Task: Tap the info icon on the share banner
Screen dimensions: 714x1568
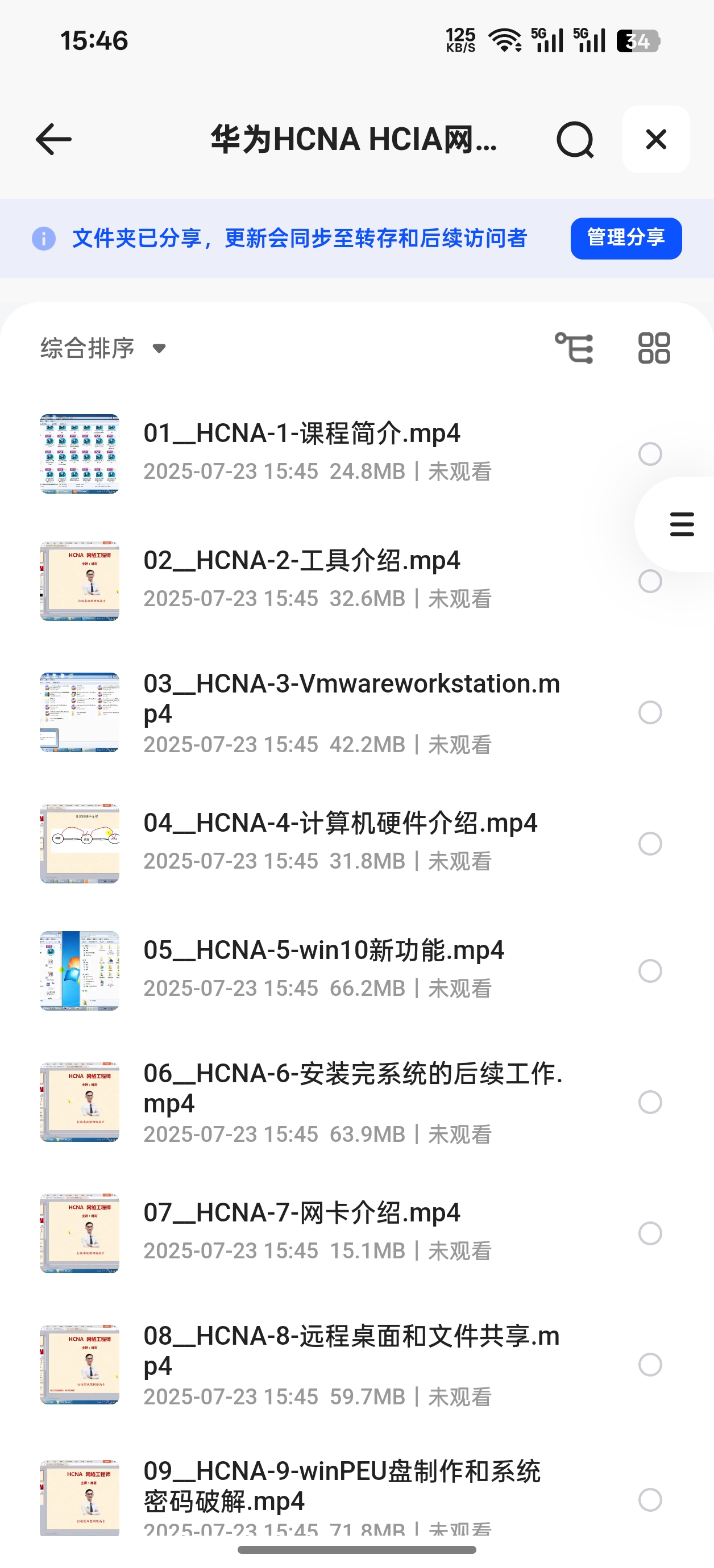Action: coord(43,239)
